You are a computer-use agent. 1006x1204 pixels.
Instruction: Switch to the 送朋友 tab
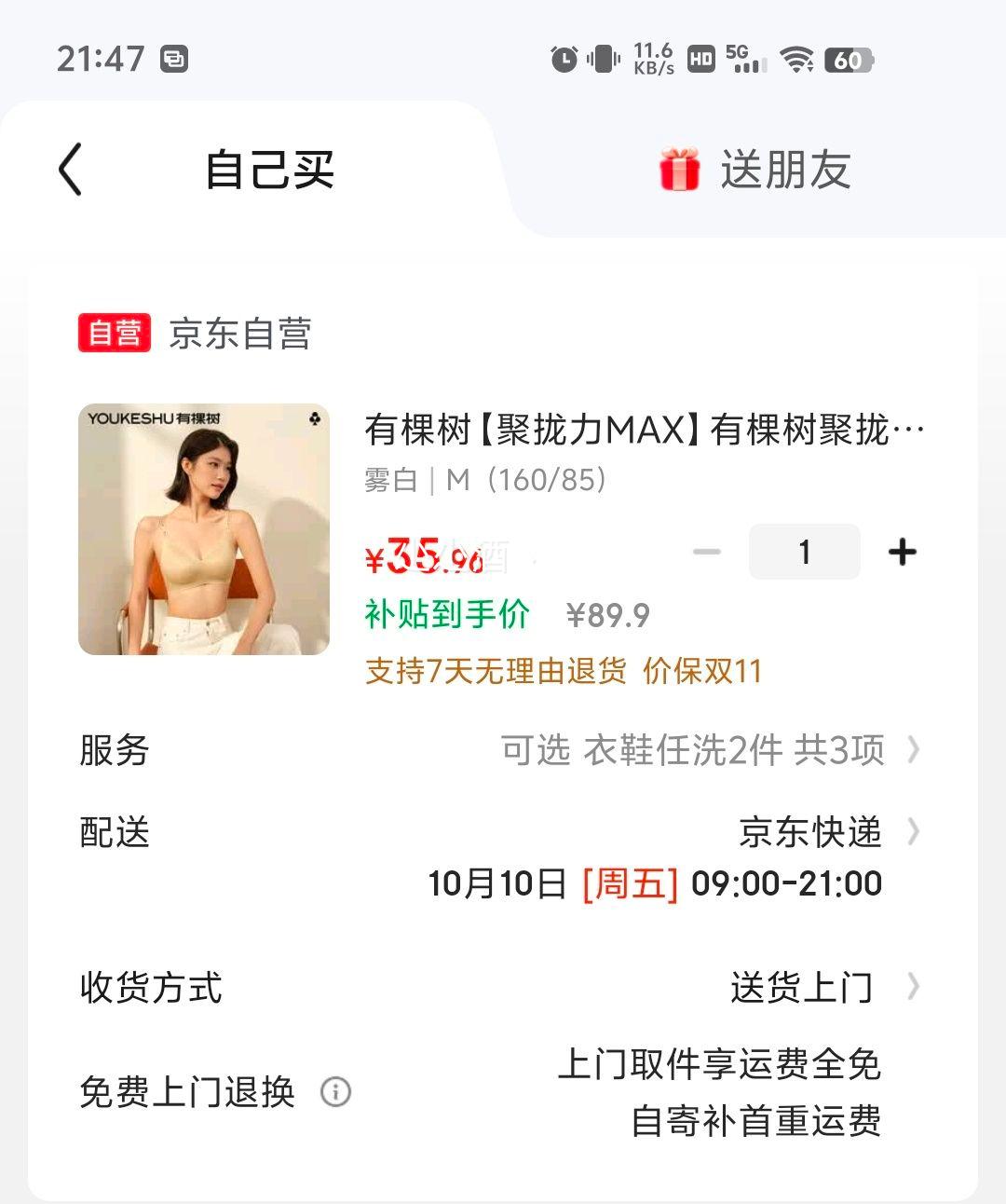point(756,170)
